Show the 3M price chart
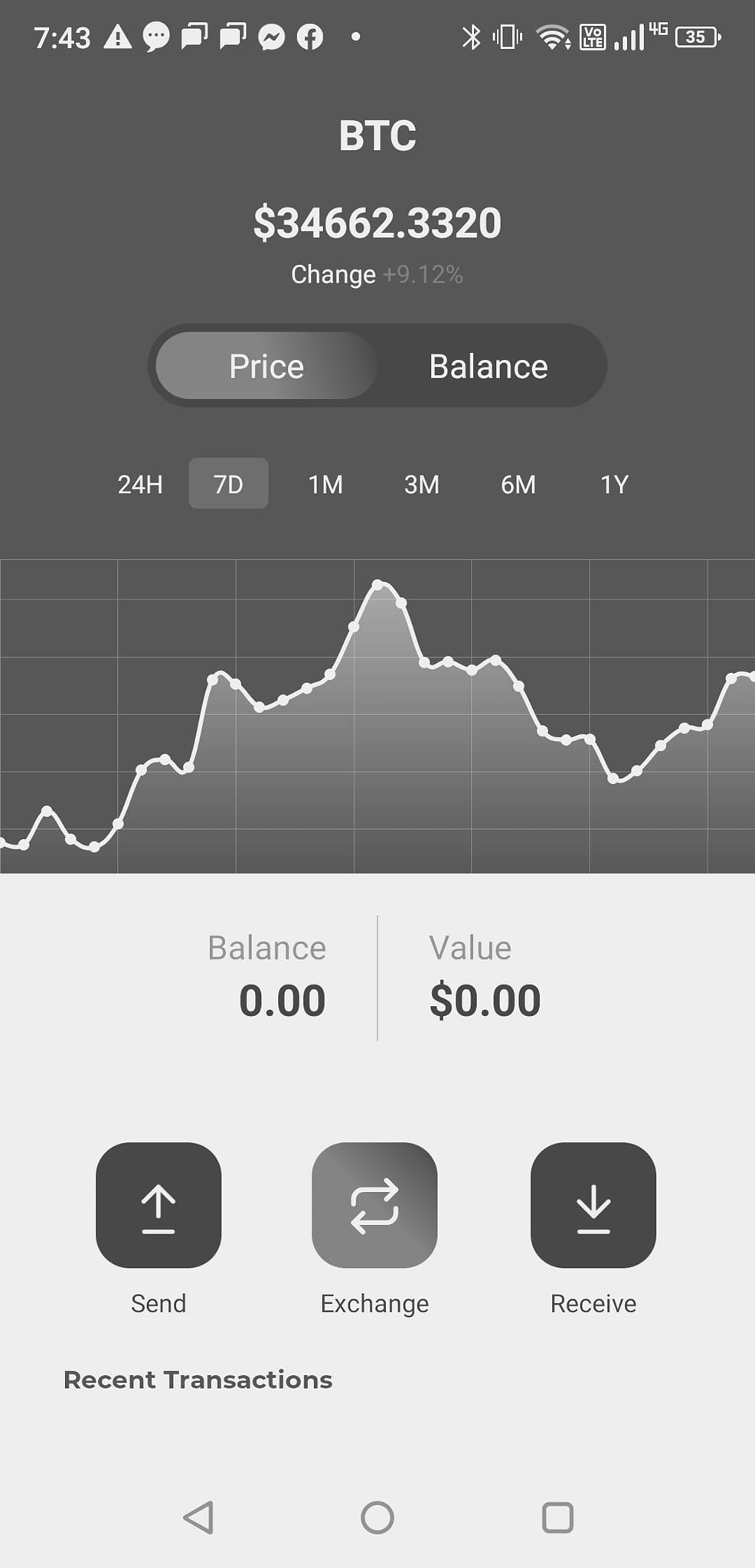 tap(422, 484)
